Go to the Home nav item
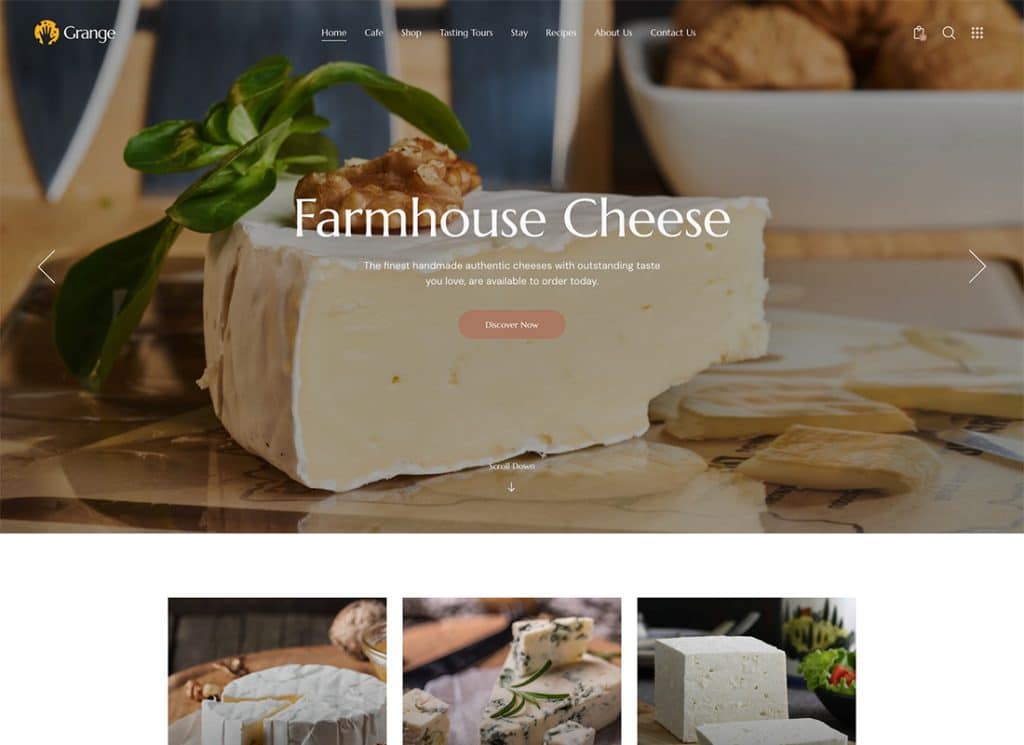This screenshot has height=745, width=1024. [x=334, y=33]
